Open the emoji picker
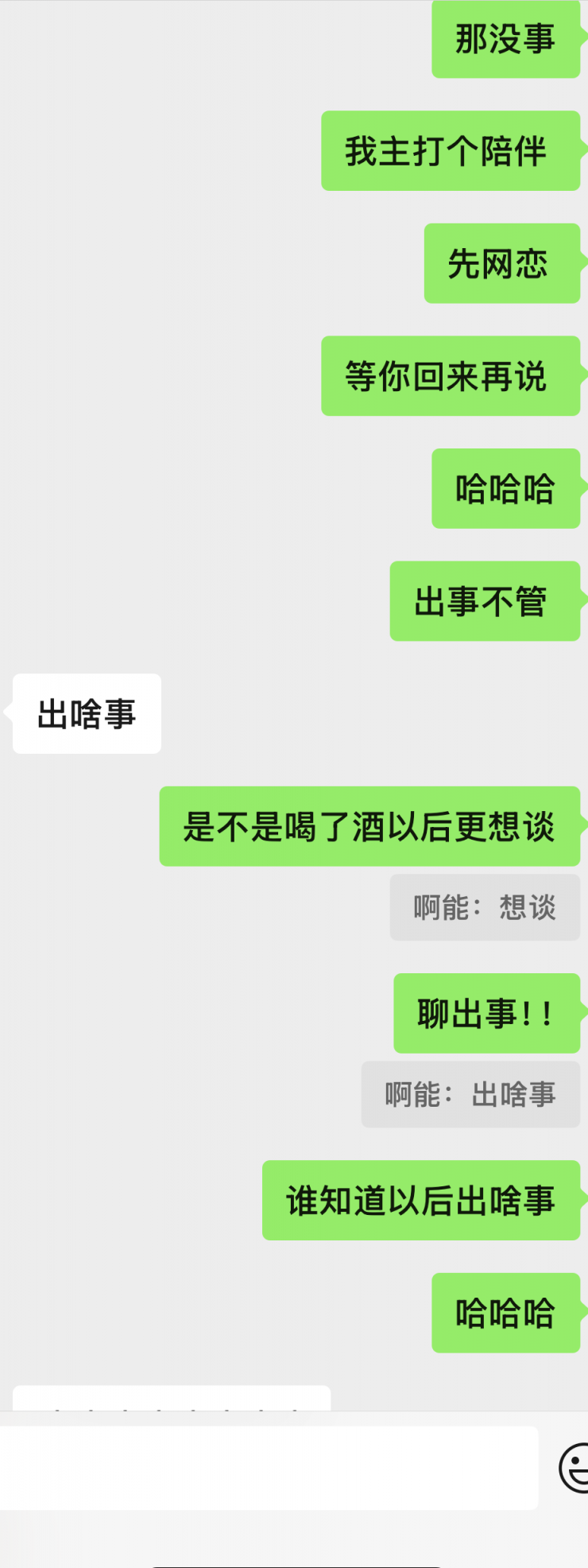This screenshot has width=588, height=1568. [574, 1468]
